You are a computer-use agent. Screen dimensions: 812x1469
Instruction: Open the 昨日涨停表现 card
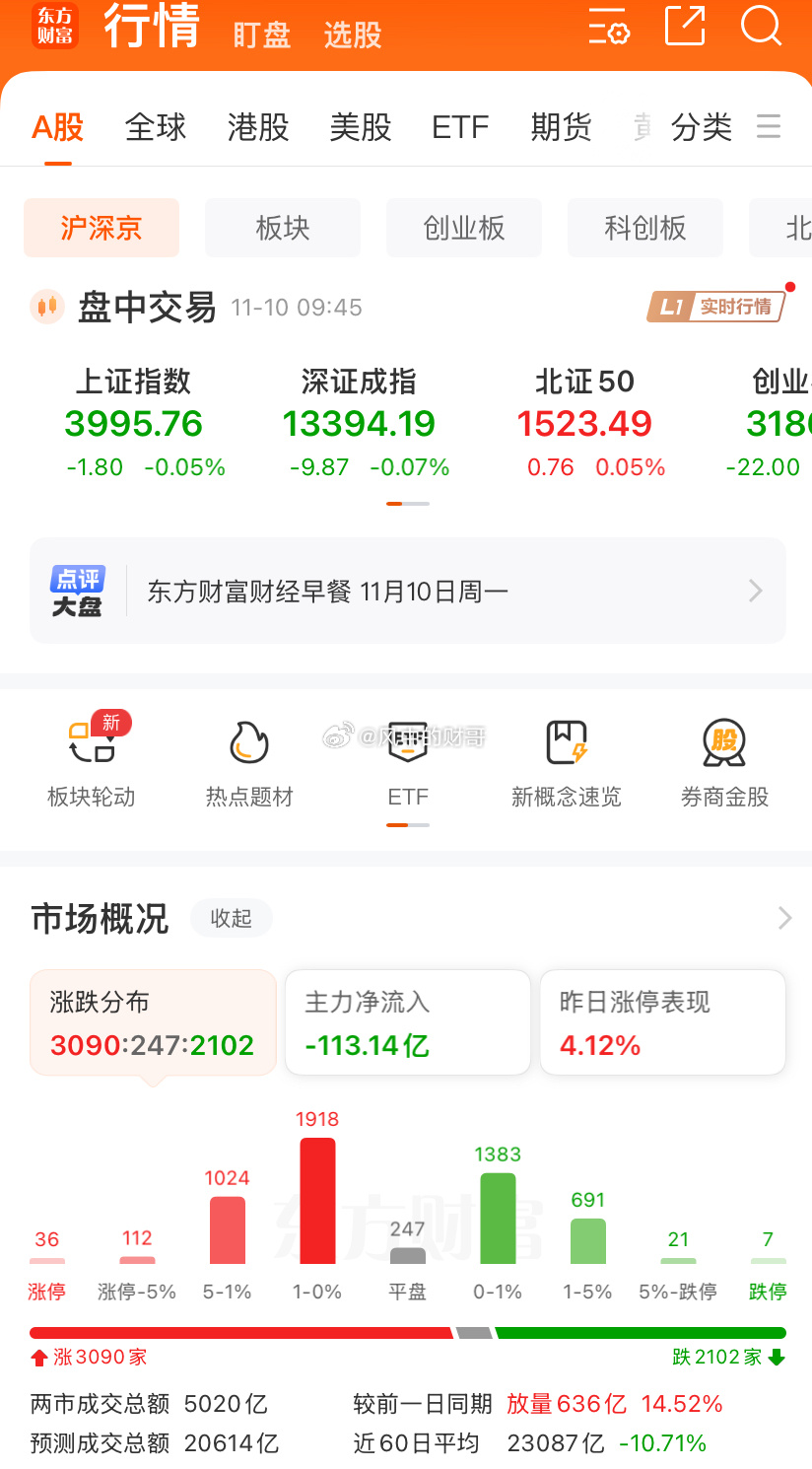pyautogui.click(x=662, y=1022)
